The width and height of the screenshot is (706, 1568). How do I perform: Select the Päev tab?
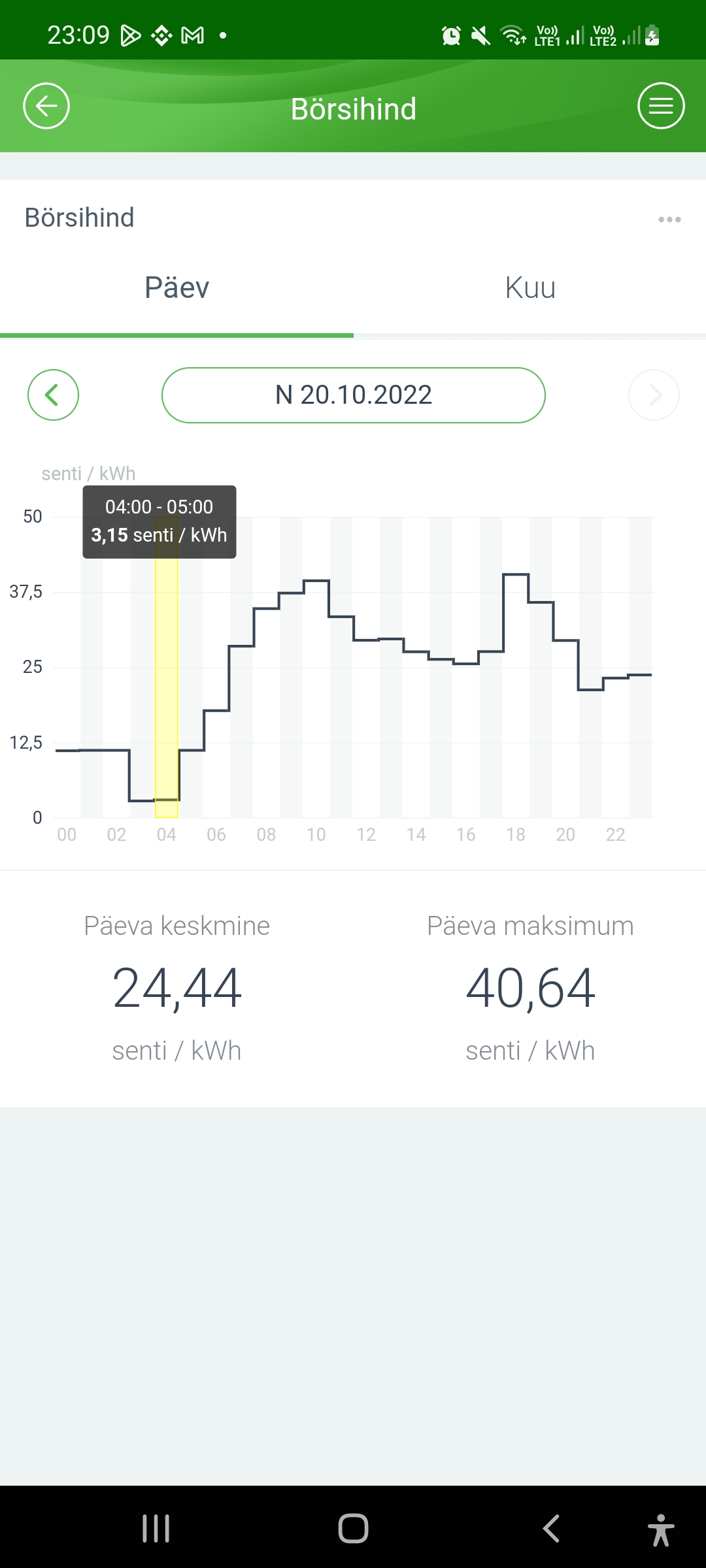click(176, 288)
